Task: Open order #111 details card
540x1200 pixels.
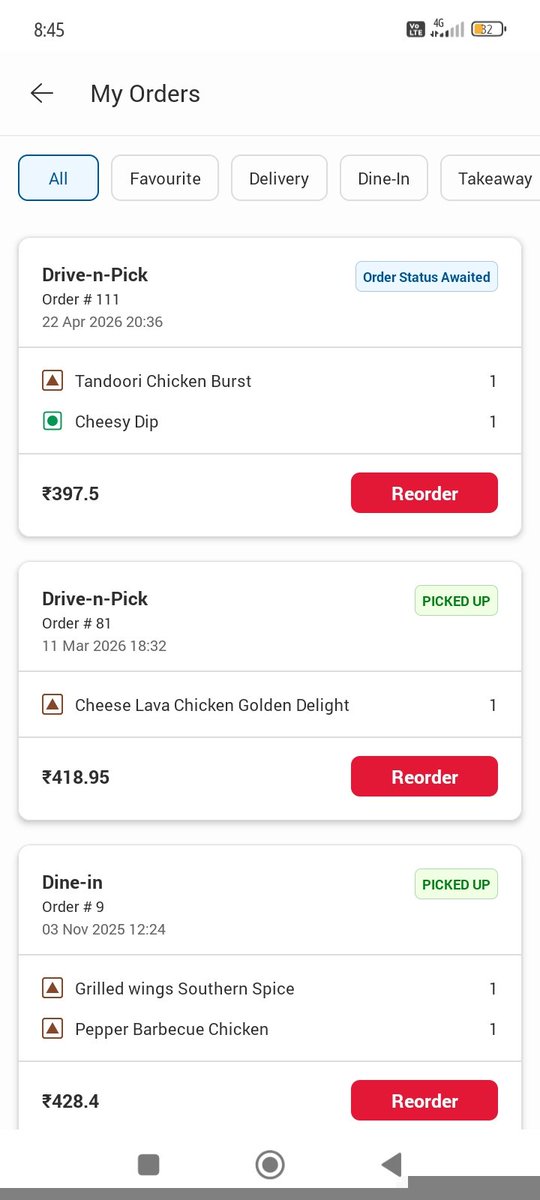Action: [270, 387]
